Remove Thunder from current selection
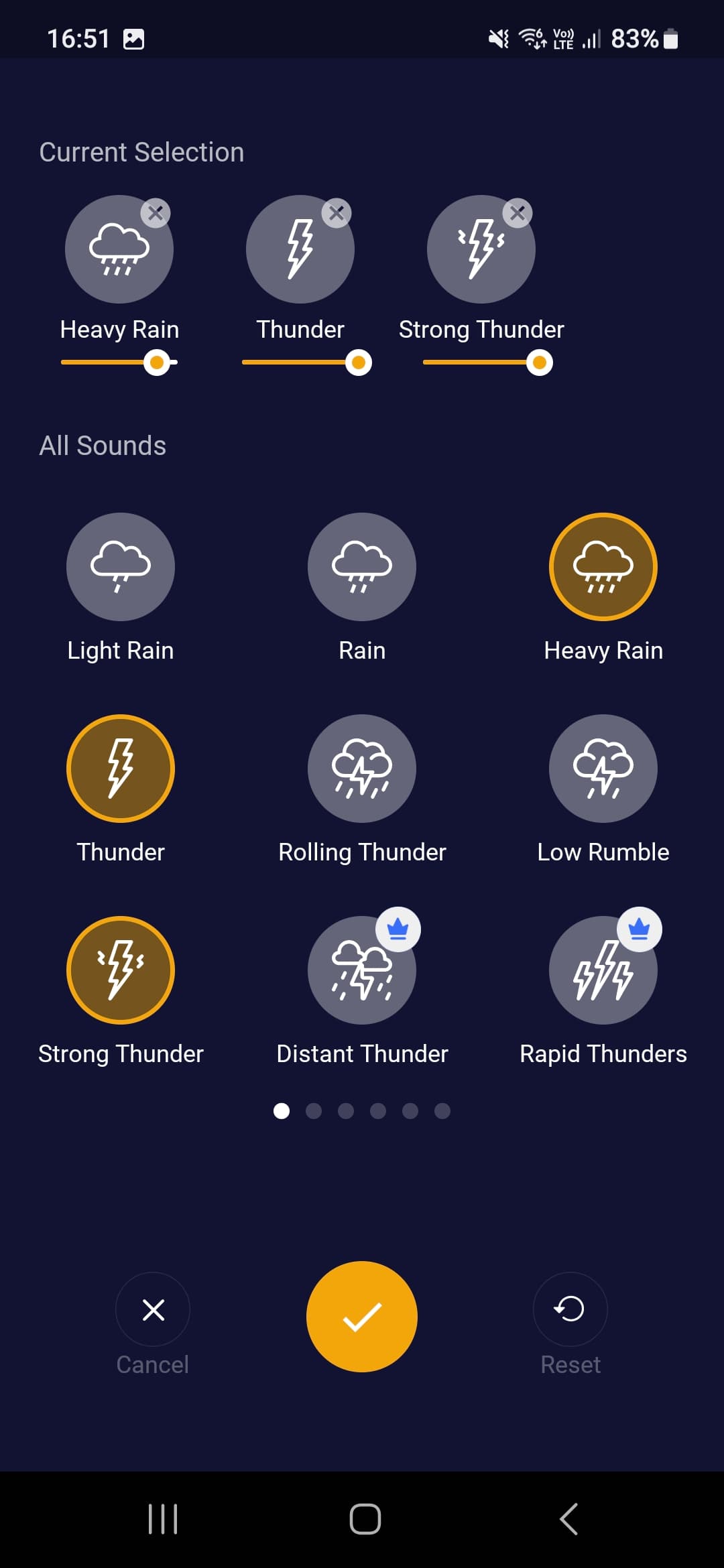724x1568 pixels. click(337, 213)
